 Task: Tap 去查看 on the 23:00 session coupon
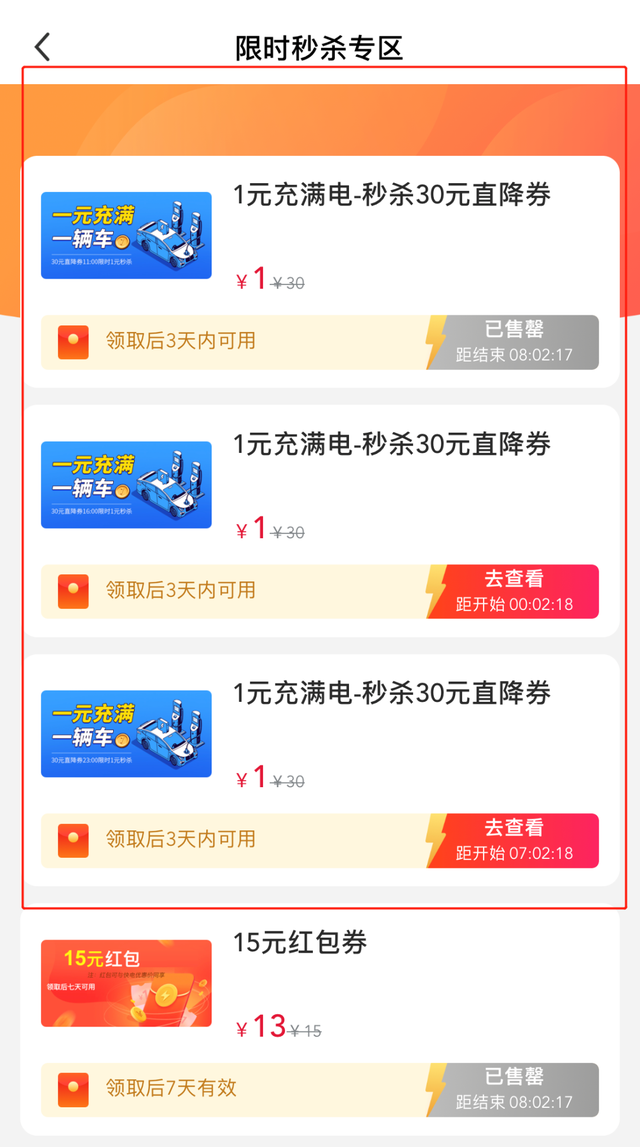tap(513, 840)
